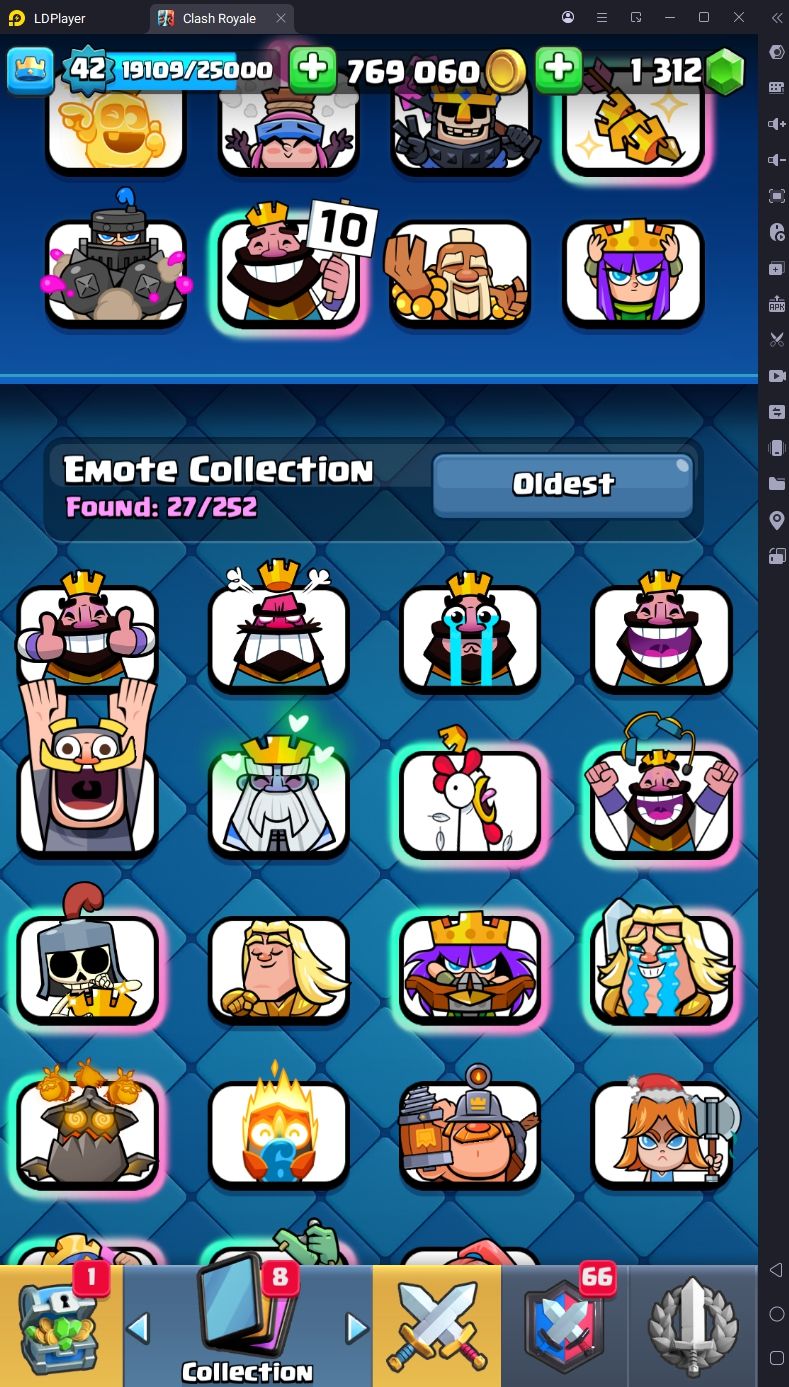Tap the green plus next to gold coins

point(313,69)
